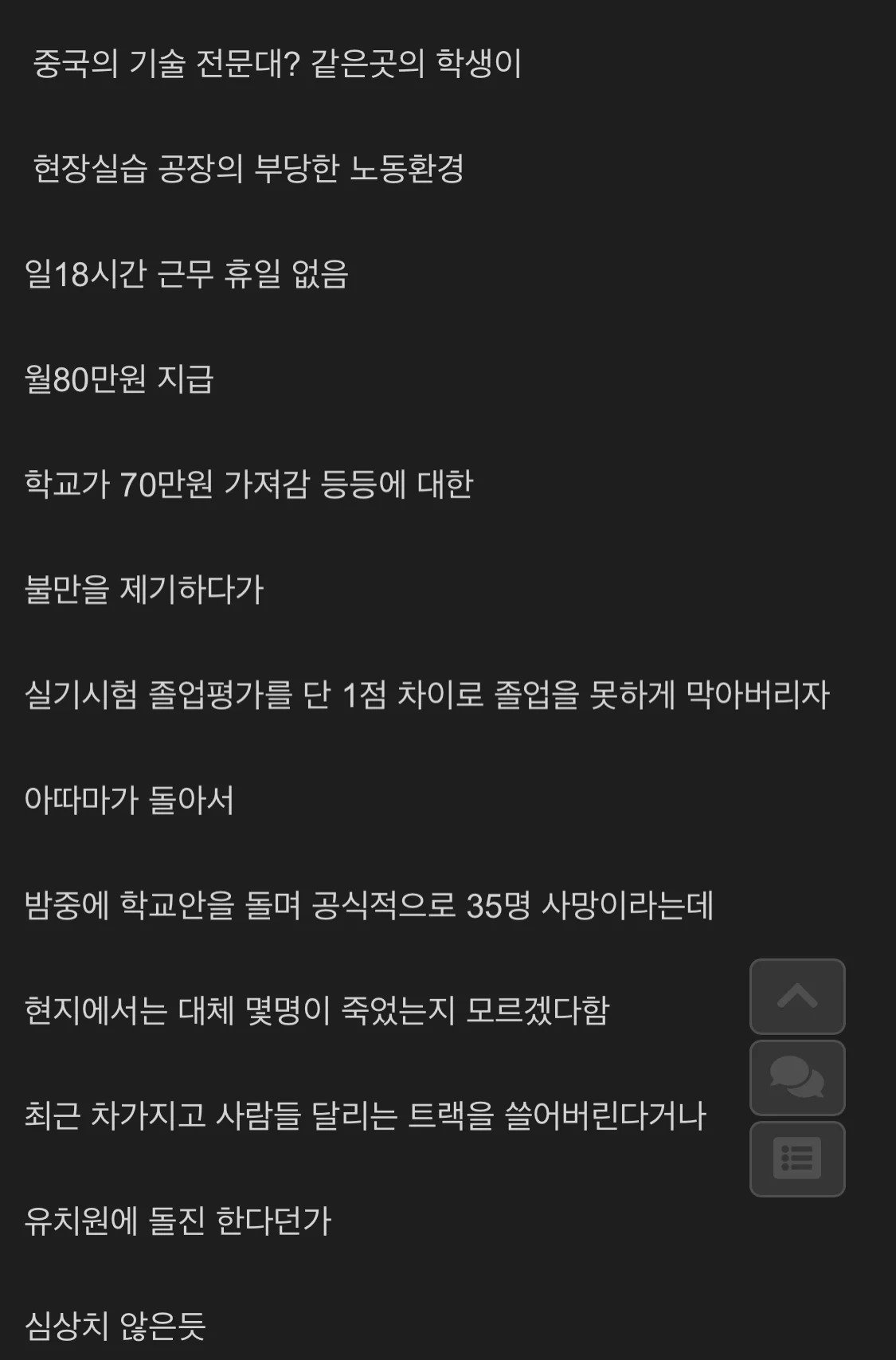Open the post list button

(x=797, y=1158)
